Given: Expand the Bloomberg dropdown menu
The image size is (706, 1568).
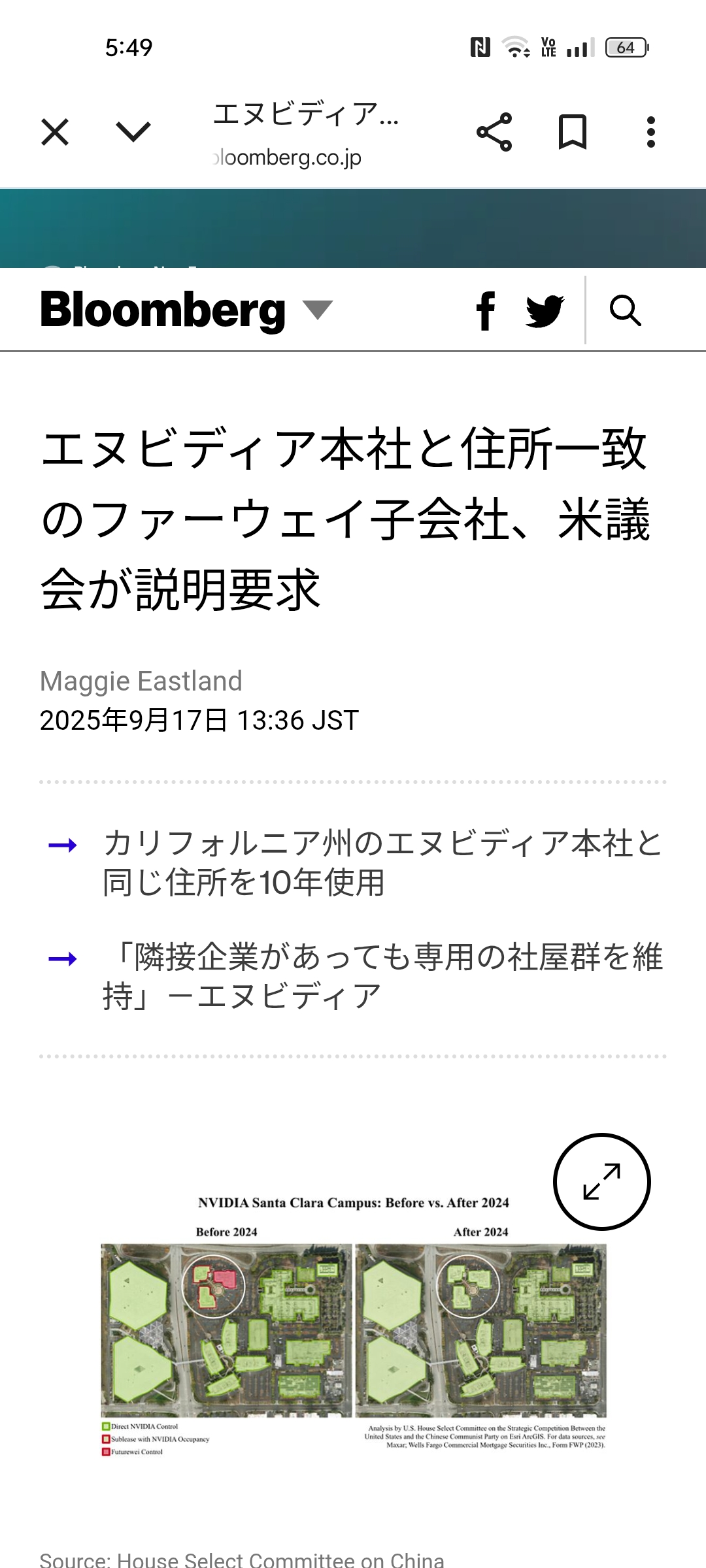Looking at the screenshot, I should point(318,310).
